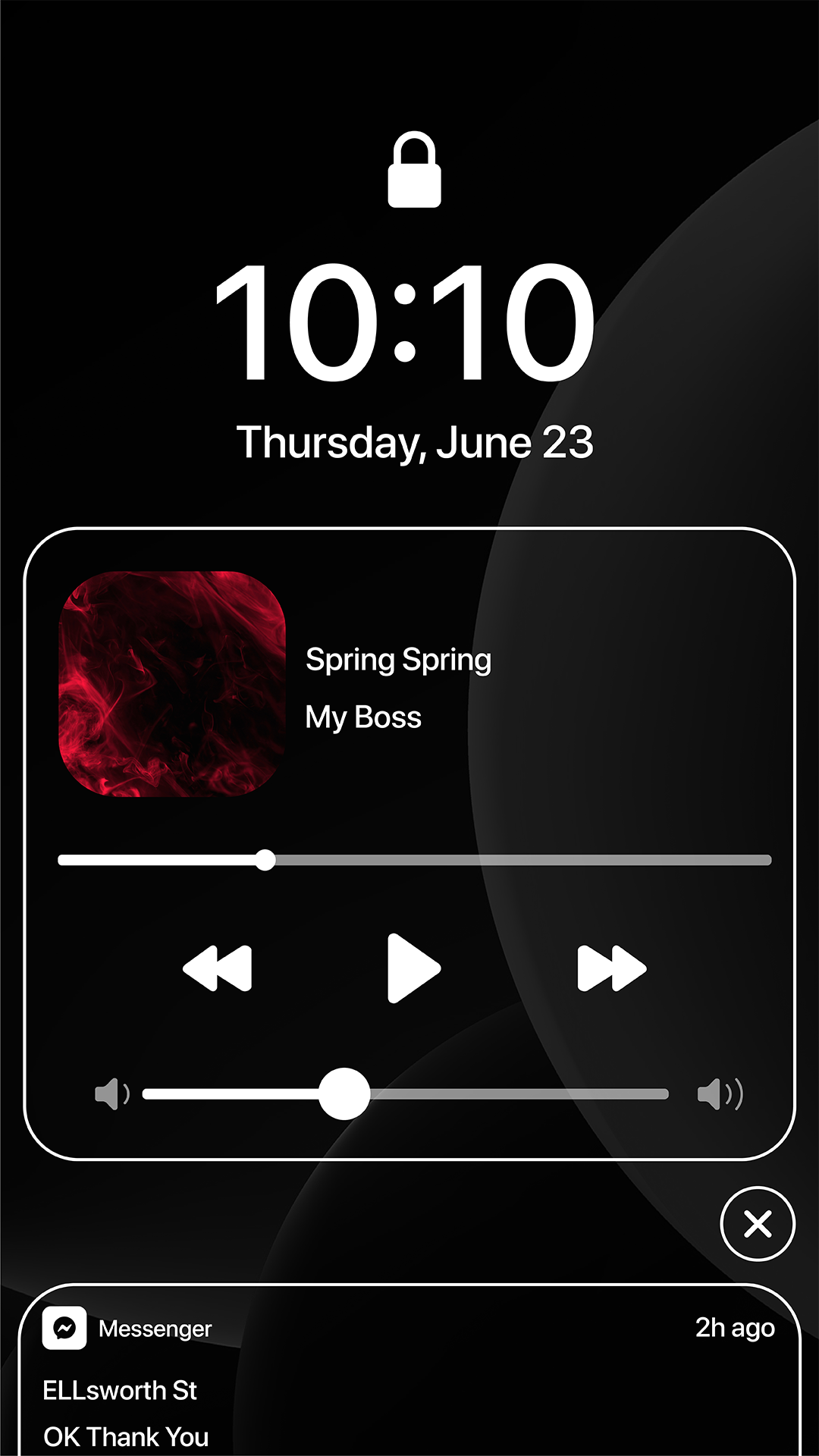
Task: Tap the high volume speaker icon
Action: pos(720,1094)
